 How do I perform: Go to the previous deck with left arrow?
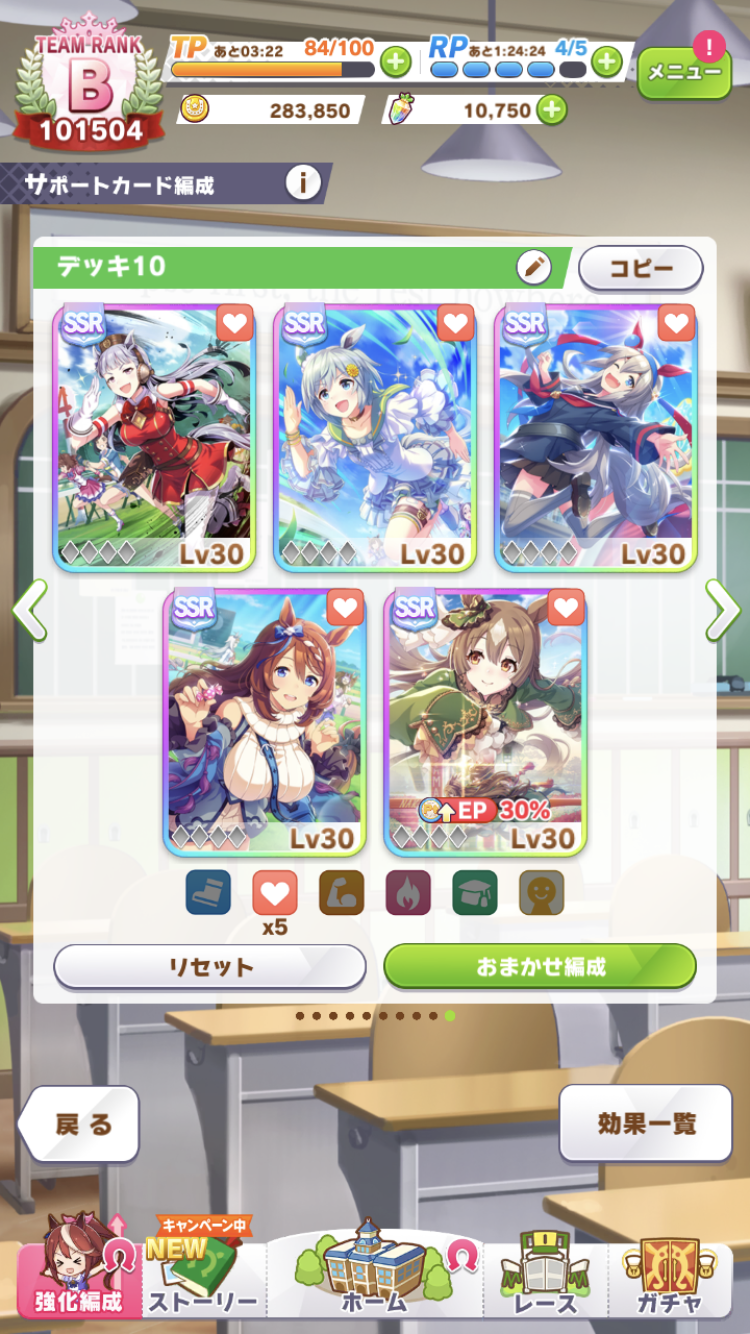click(29, 609)
